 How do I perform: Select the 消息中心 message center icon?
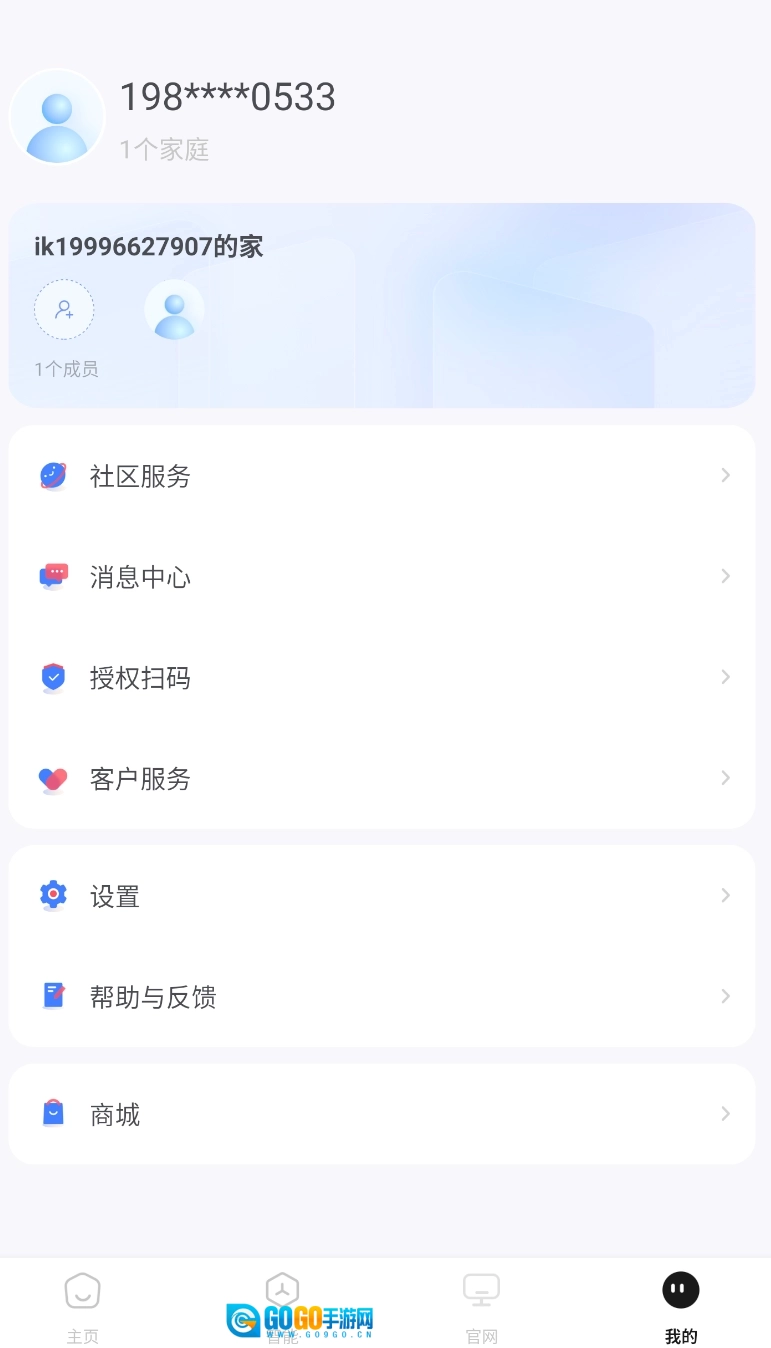[x=53, y=577]
